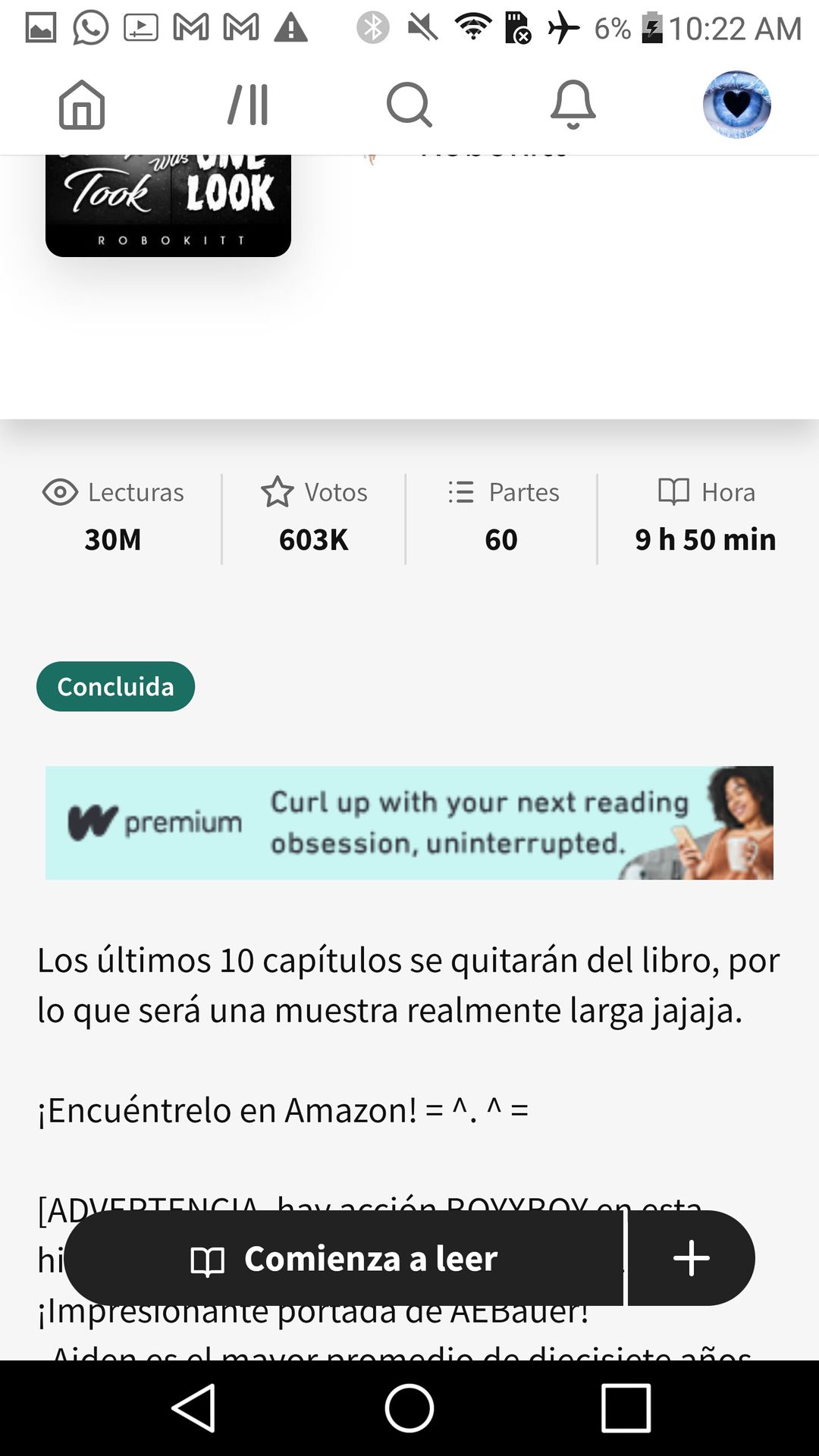819x1456 pixels.
Task: Tap the Took One Look book cover
Action: click(x=168, y=205)
